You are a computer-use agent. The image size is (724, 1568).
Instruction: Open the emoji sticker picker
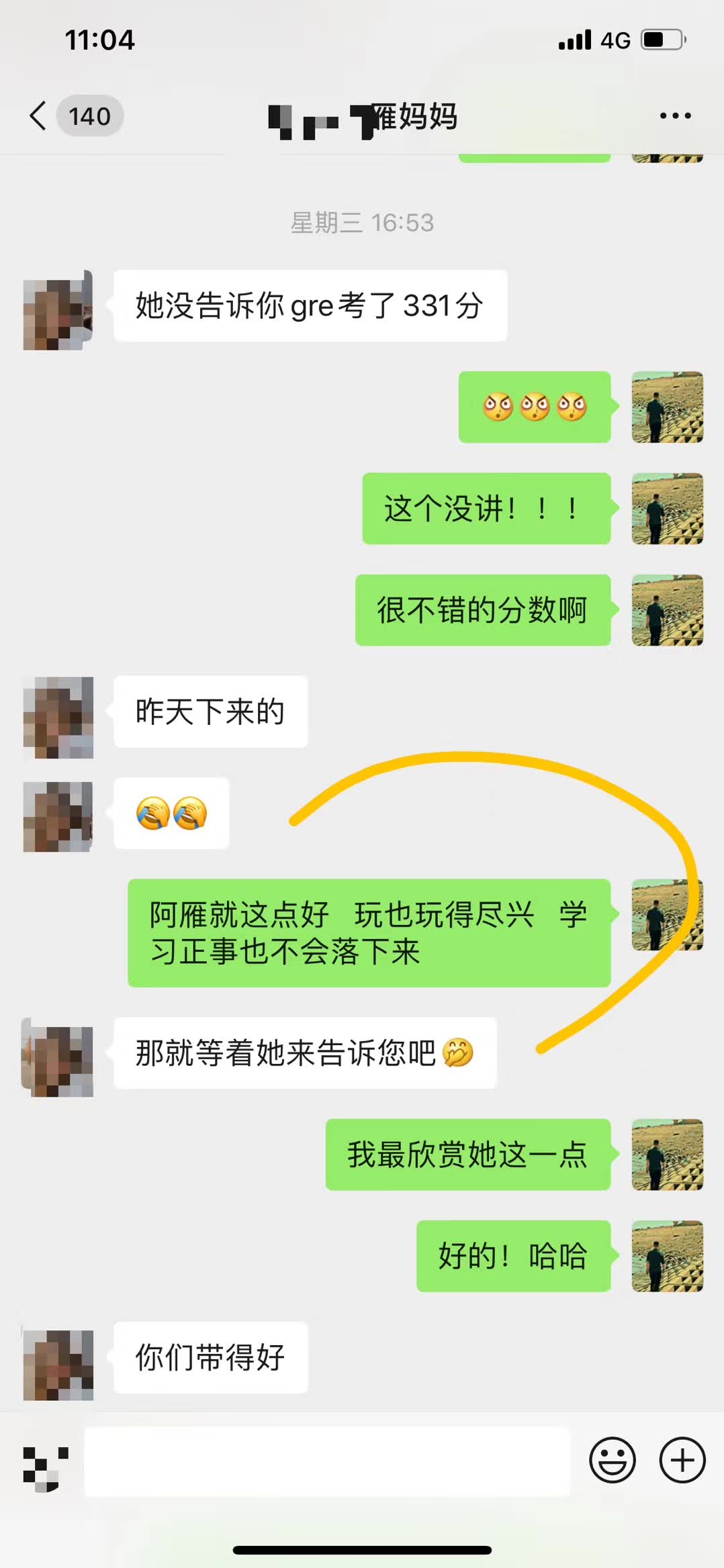click(612, 1460)
